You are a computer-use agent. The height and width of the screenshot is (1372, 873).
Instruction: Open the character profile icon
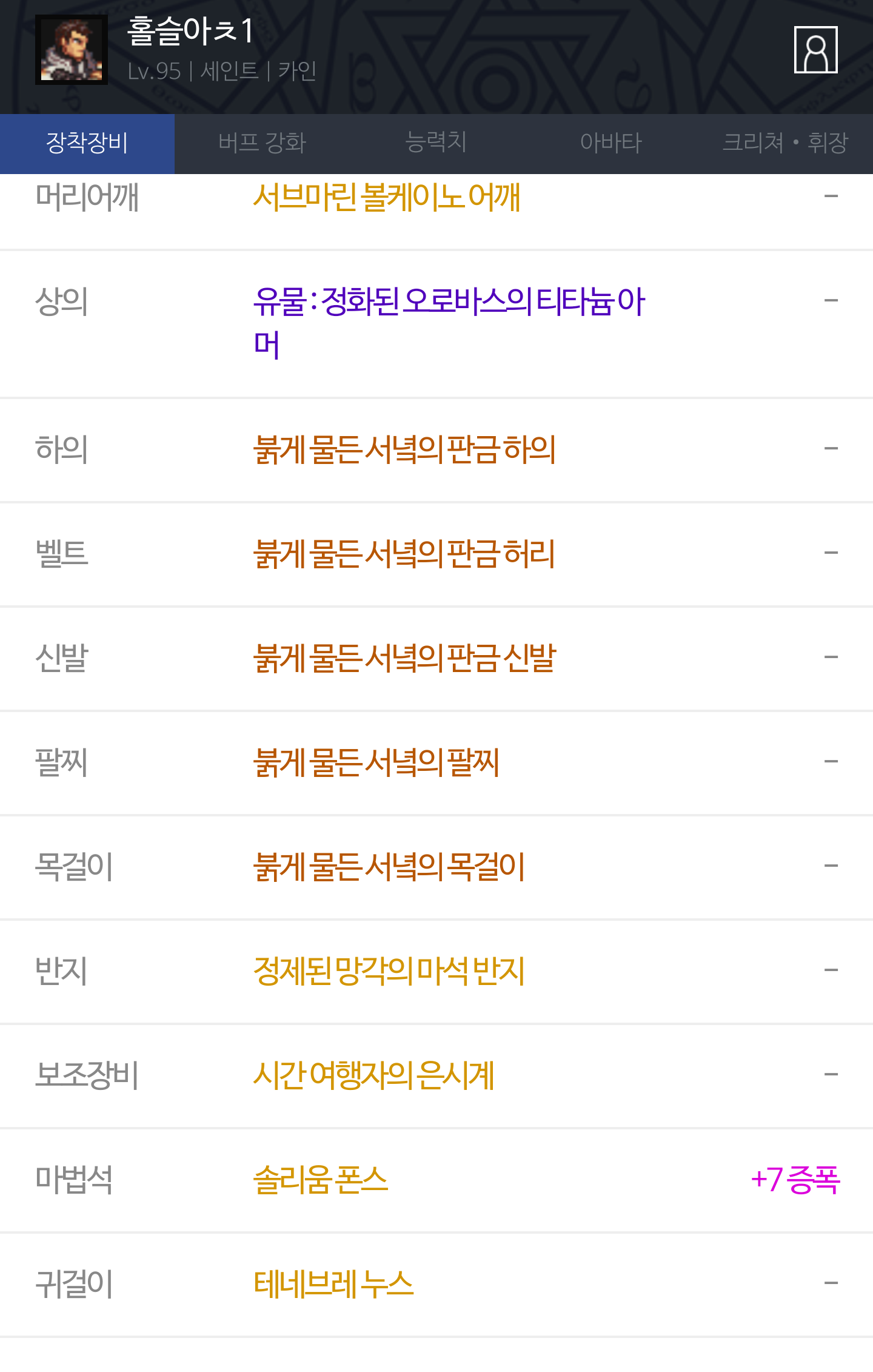[815, 50]
